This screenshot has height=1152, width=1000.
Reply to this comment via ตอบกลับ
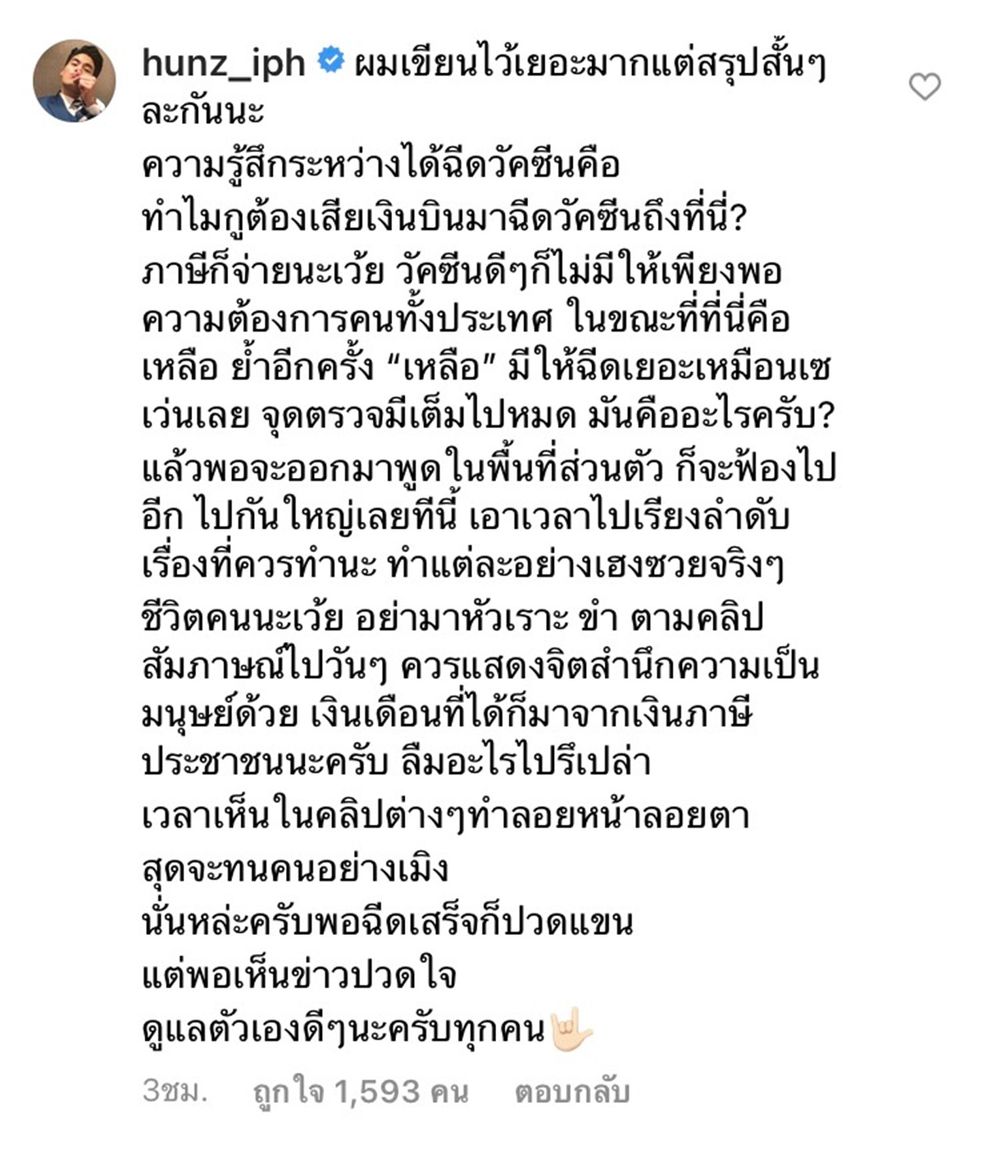[571, 1092]
